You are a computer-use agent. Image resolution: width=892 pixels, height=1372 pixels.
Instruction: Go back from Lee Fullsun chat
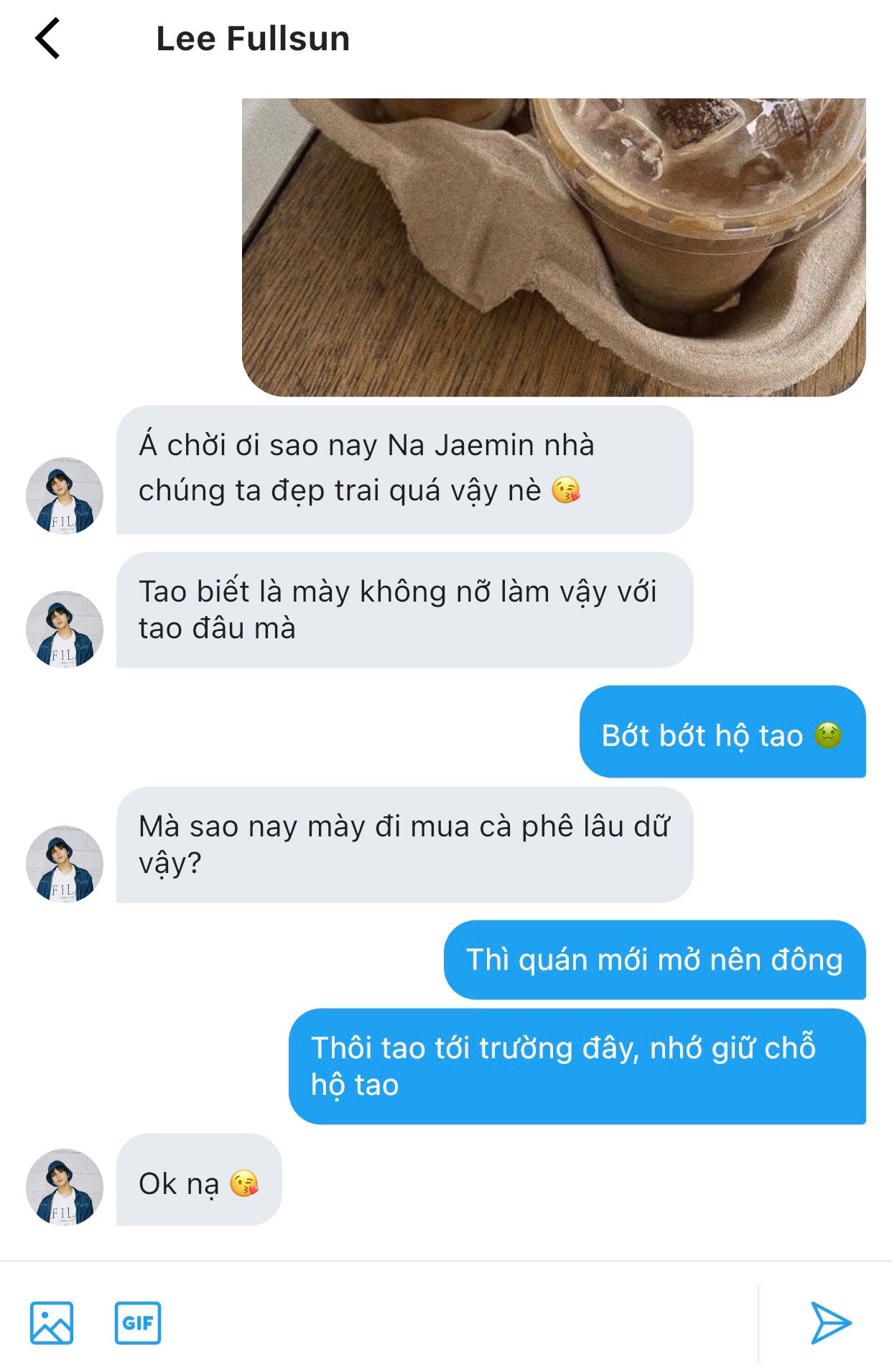tap(47, 39)
